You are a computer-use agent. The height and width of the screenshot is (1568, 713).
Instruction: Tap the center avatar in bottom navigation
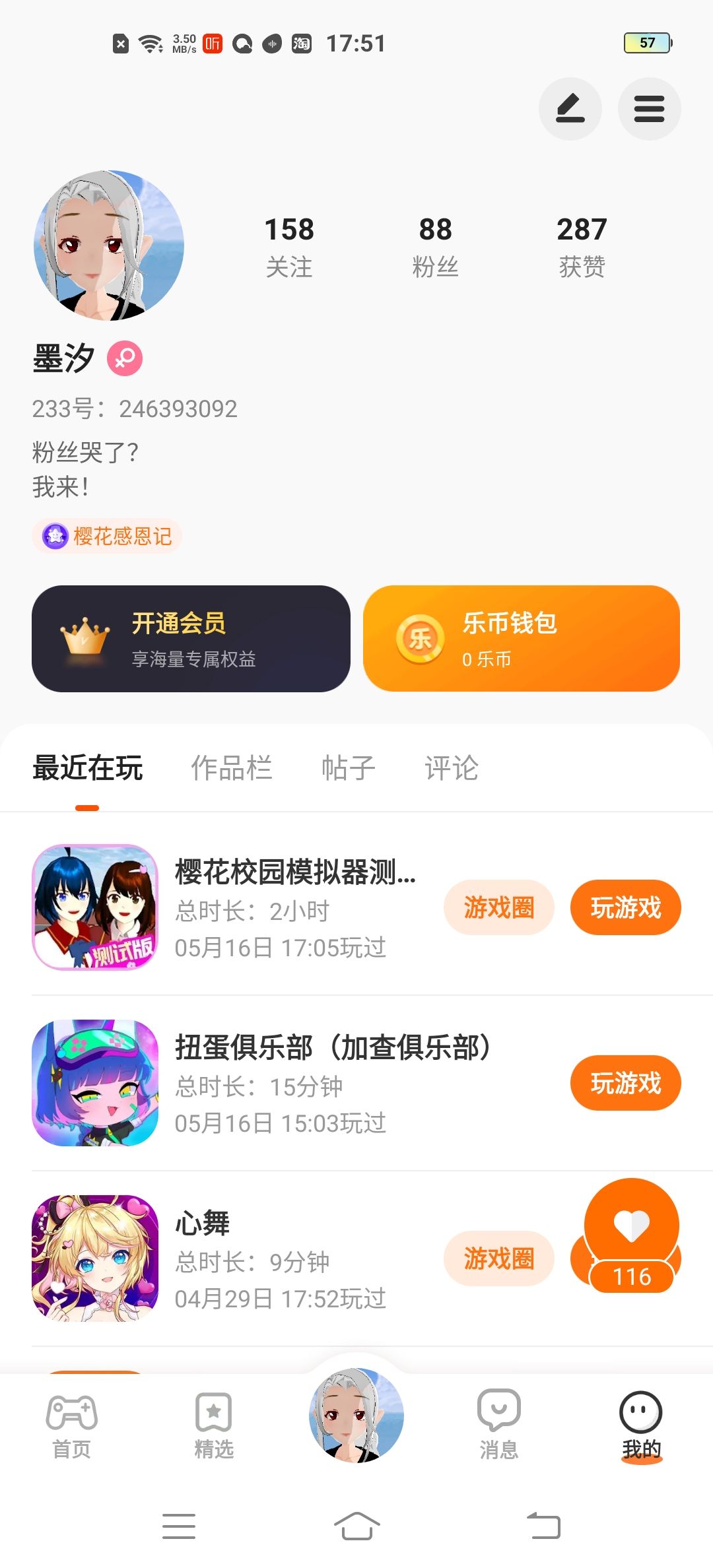pos(356,1414)
